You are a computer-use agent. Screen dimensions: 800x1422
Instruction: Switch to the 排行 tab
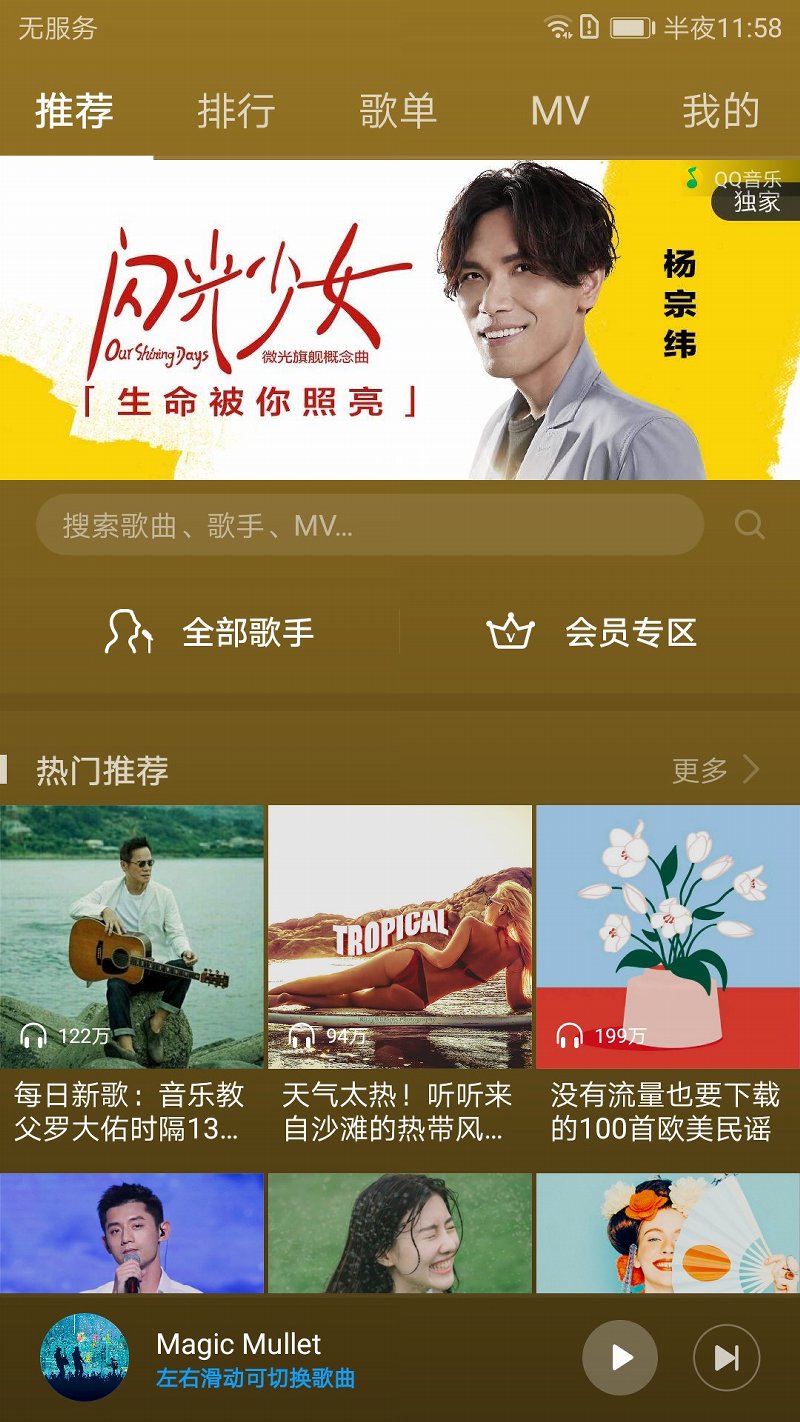tap(238, 112)
